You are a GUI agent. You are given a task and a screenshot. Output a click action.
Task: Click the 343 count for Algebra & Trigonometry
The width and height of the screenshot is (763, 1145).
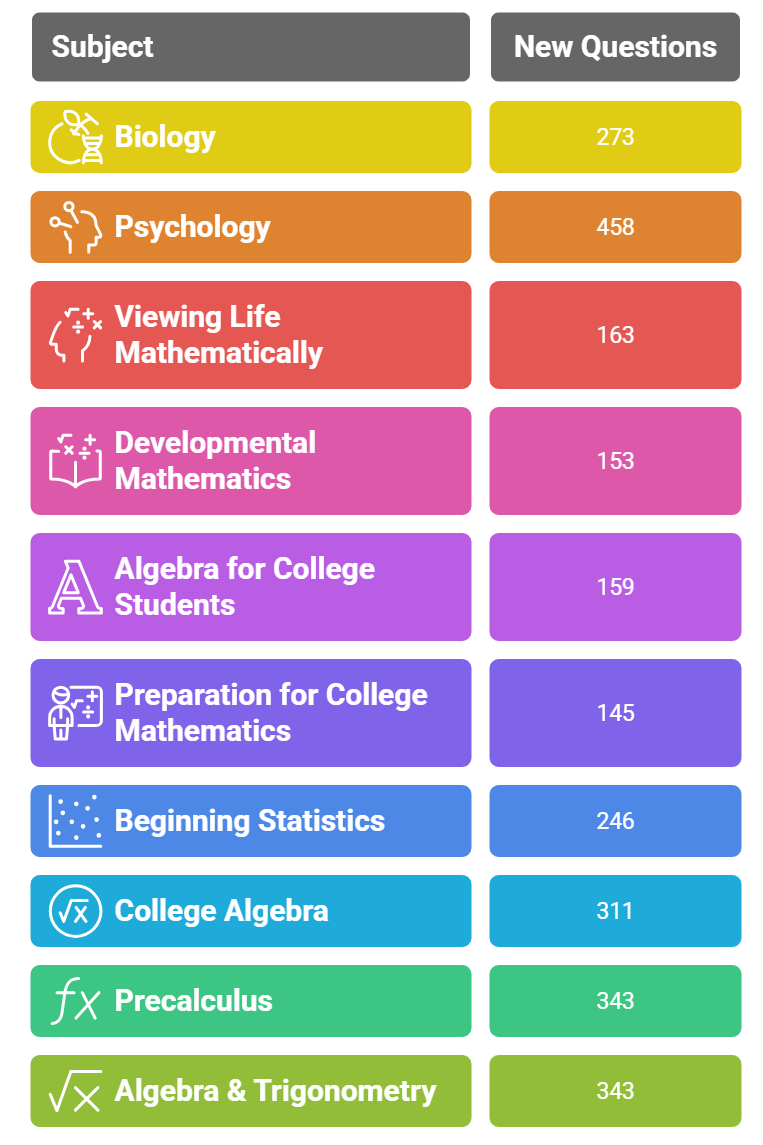pyautogui.click(x=615, y=1090)
